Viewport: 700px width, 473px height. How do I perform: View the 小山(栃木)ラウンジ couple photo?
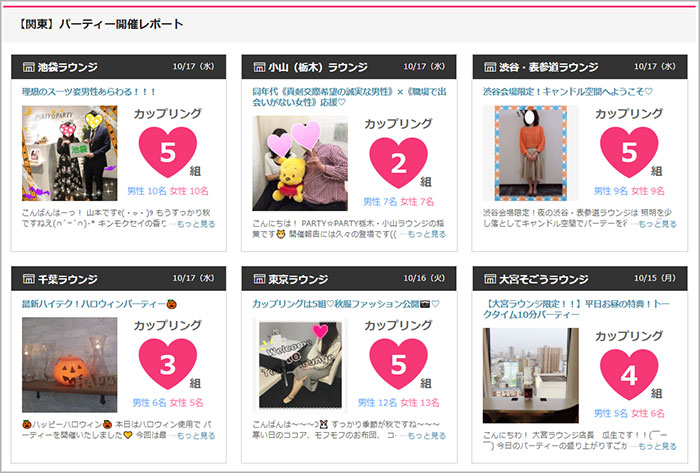click(300, 163)
